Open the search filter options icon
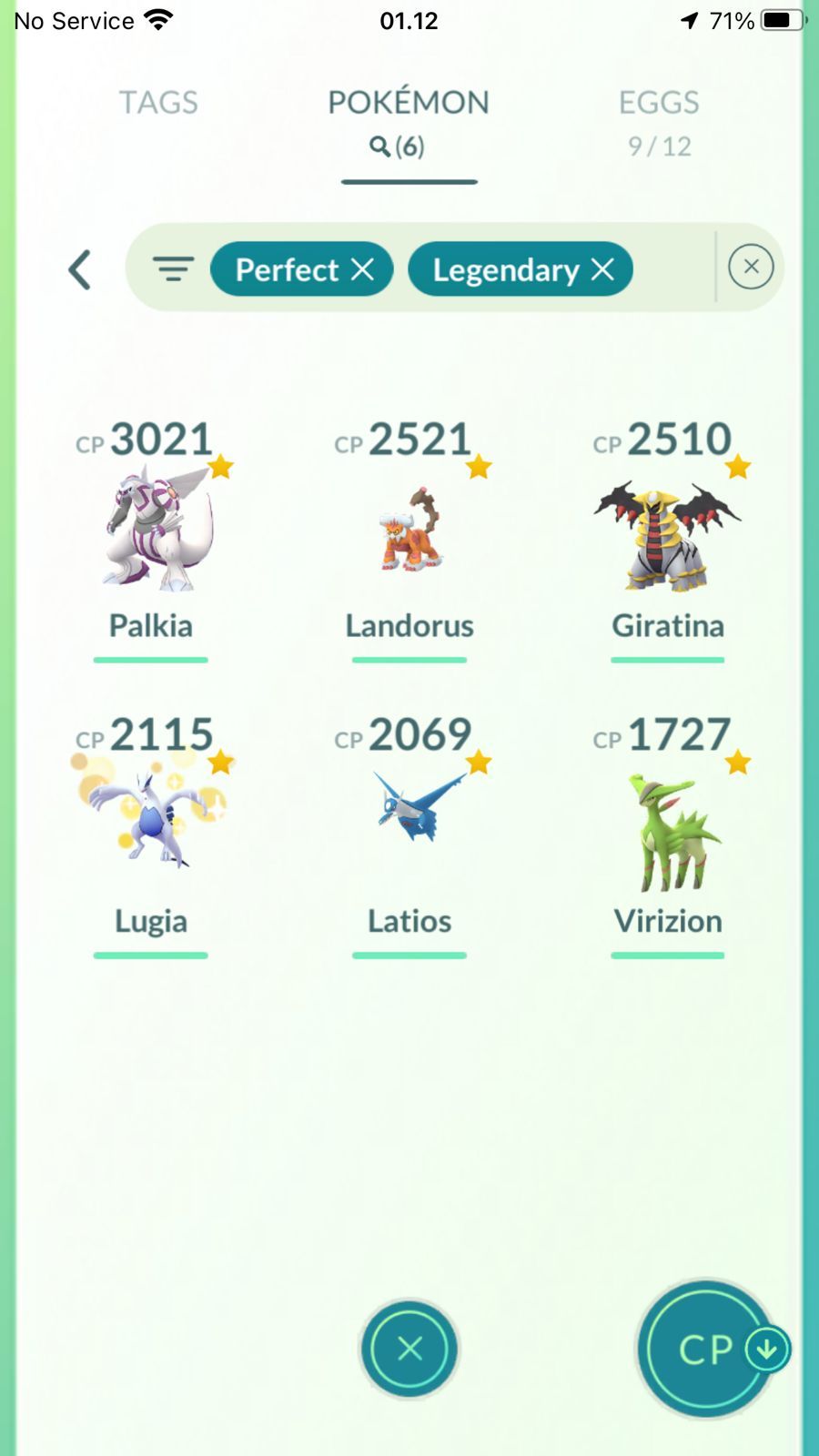This screenshot has width=819, height=1456. coord(173,269)
